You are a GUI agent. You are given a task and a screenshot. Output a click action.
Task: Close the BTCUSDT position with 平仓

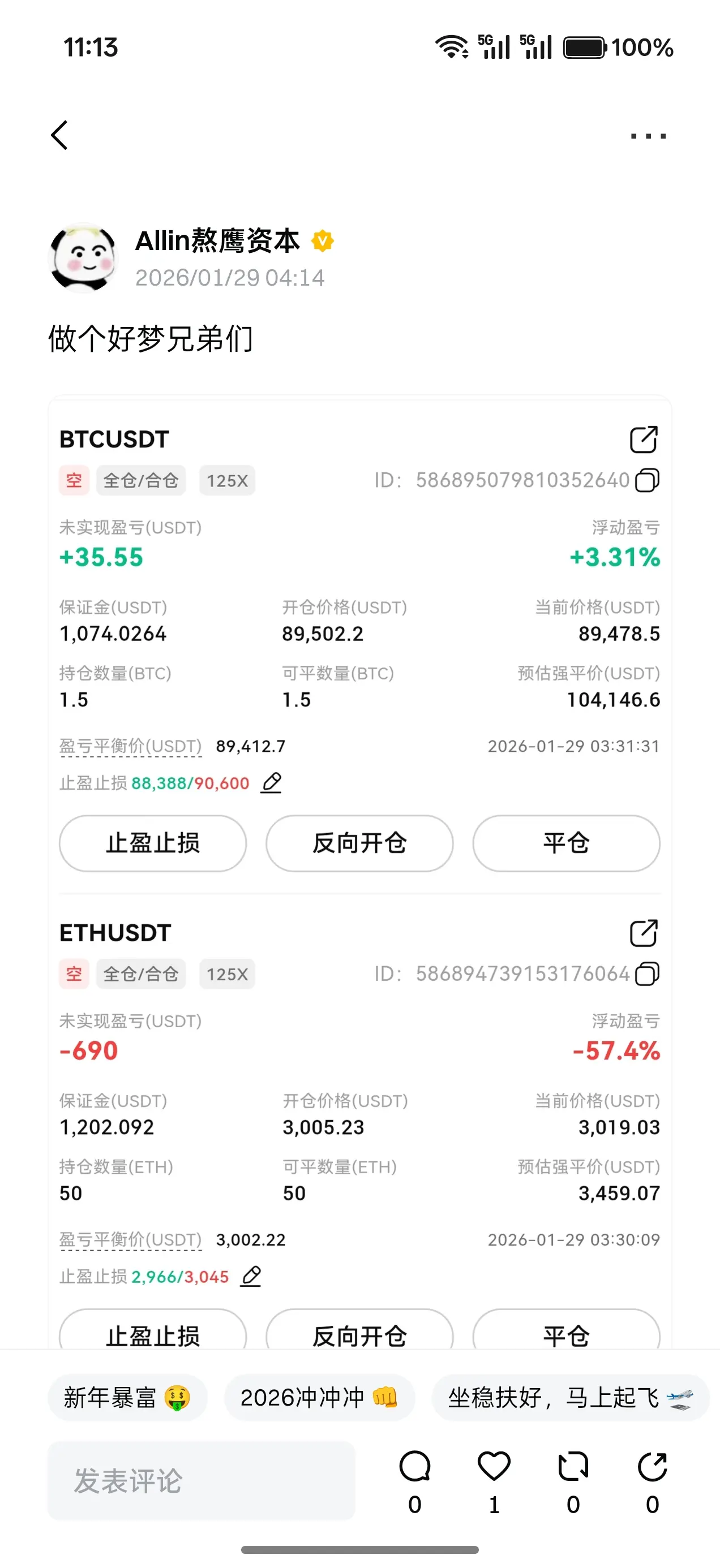tap(566, 843)
